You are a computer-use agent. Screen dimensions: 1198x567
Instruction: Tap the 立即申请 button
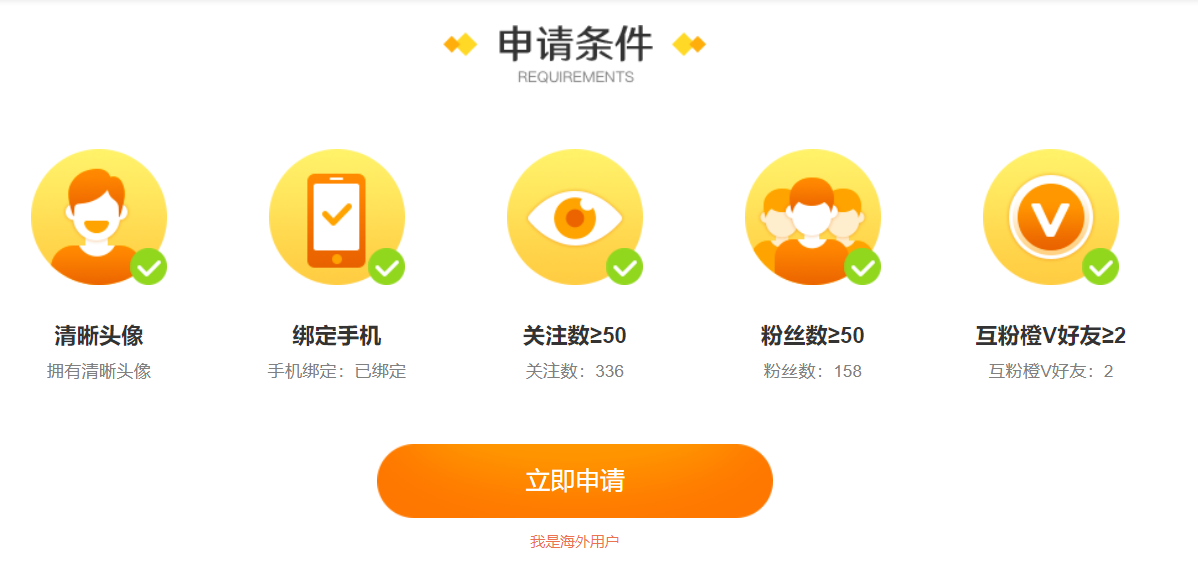click(574, 481)
